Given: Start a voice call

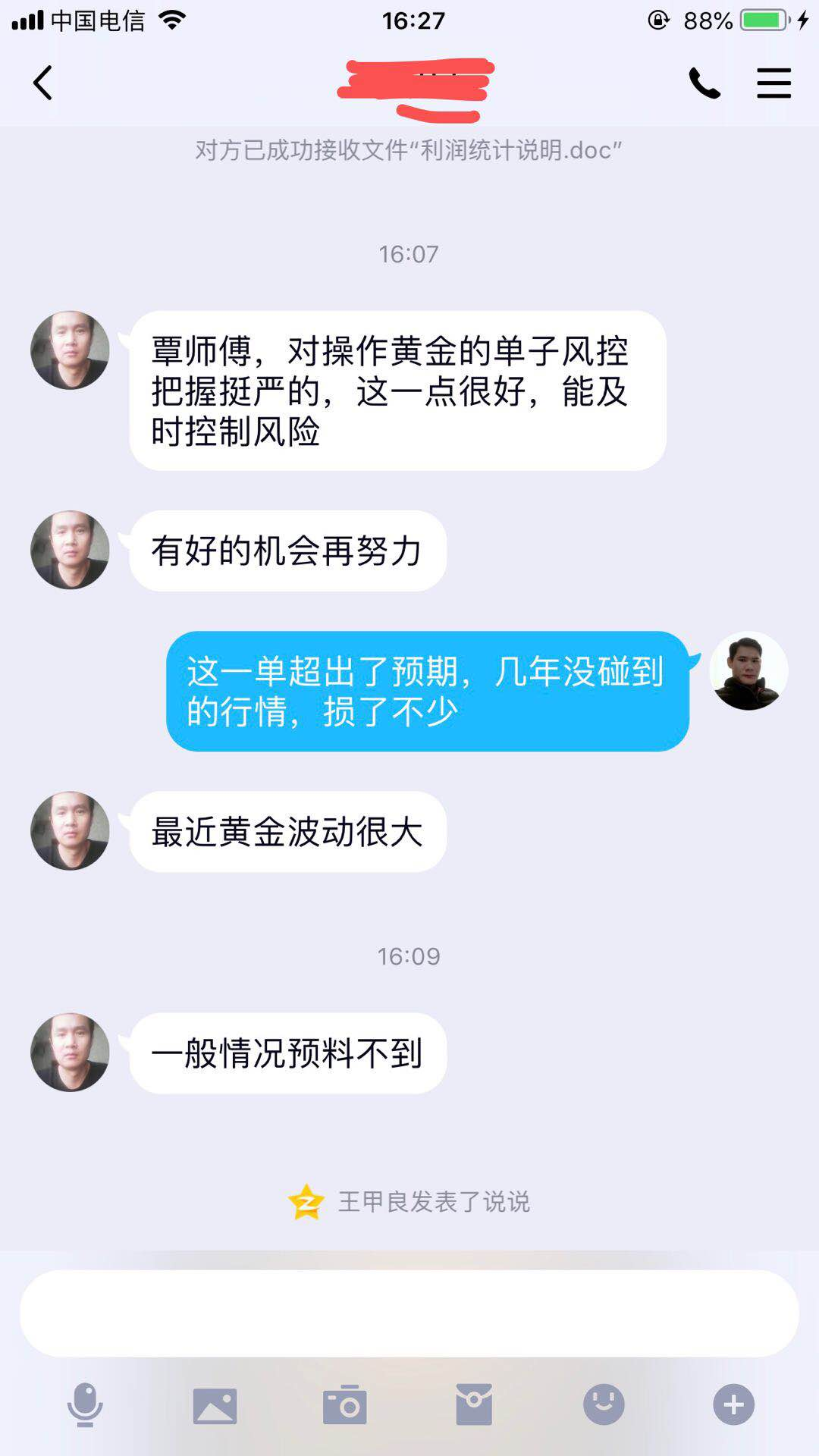Looking at the screenshot, I should [x=704, y=83].
